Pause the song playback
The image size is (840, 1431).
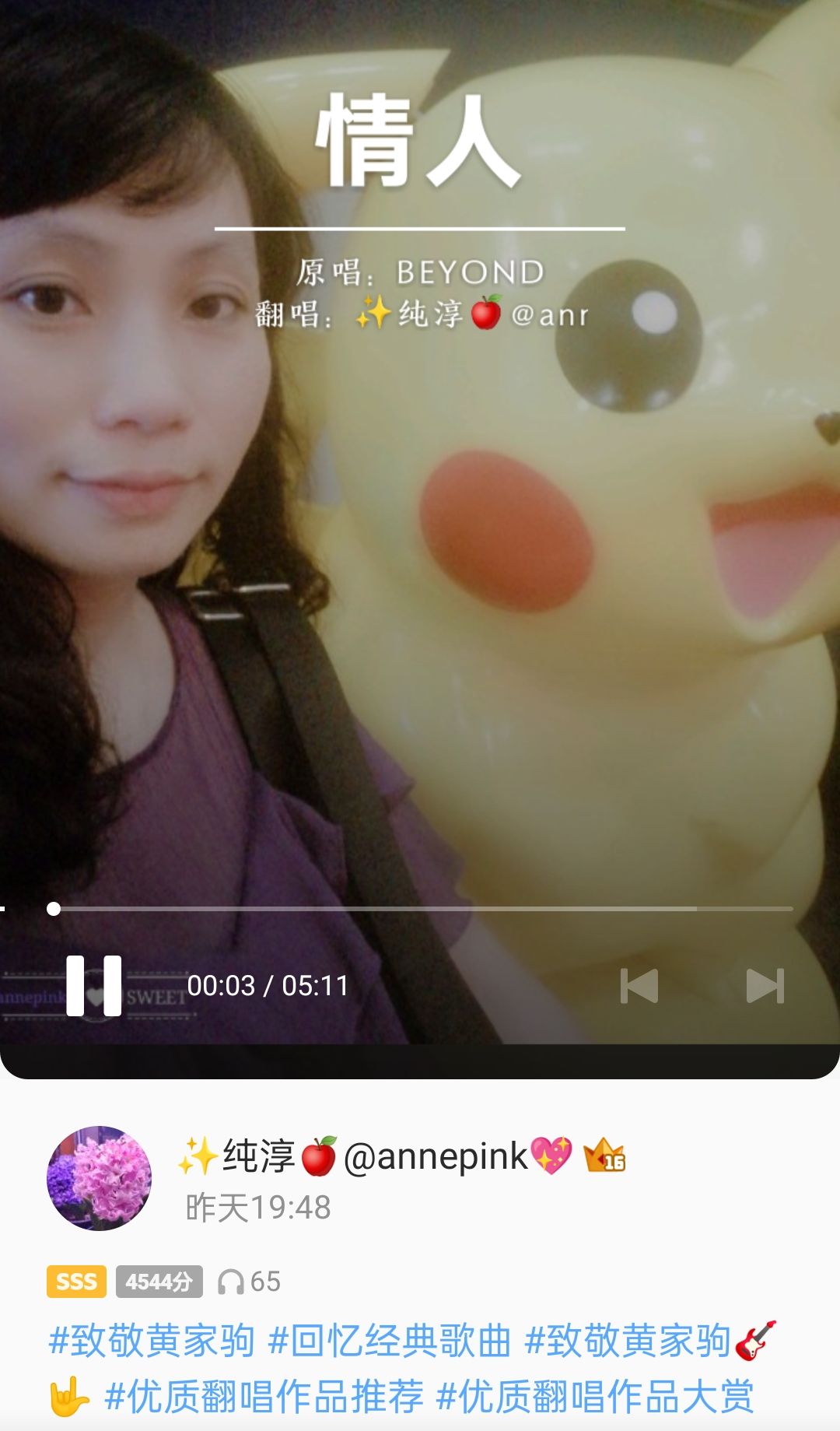(x=94, y=985)
